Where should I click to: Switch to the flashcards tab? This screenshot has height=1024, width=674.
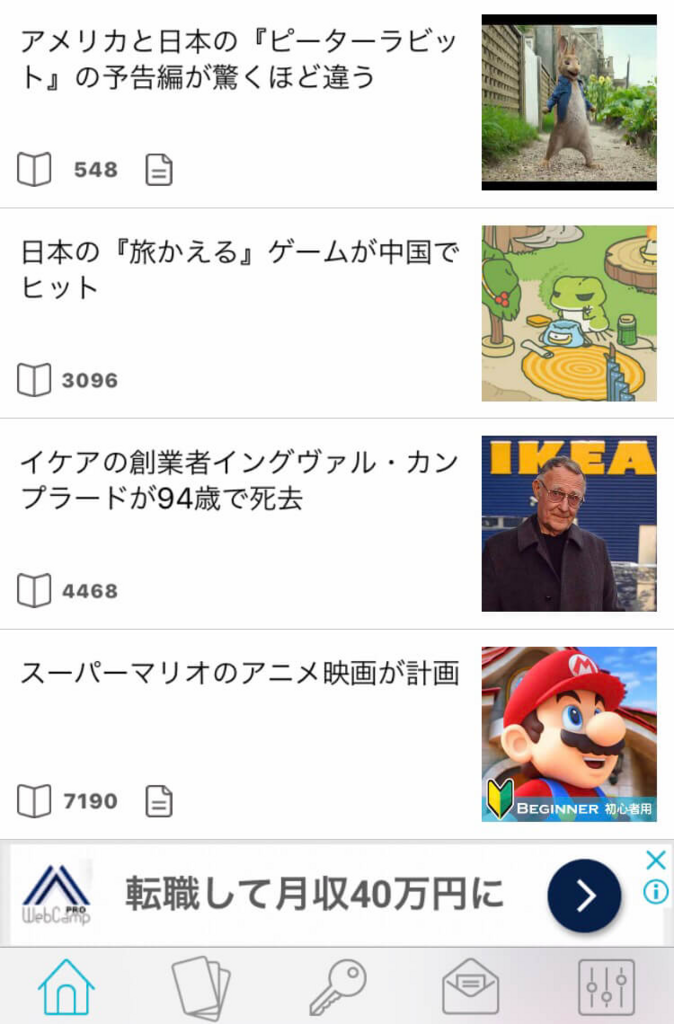[x=201, y=986]
